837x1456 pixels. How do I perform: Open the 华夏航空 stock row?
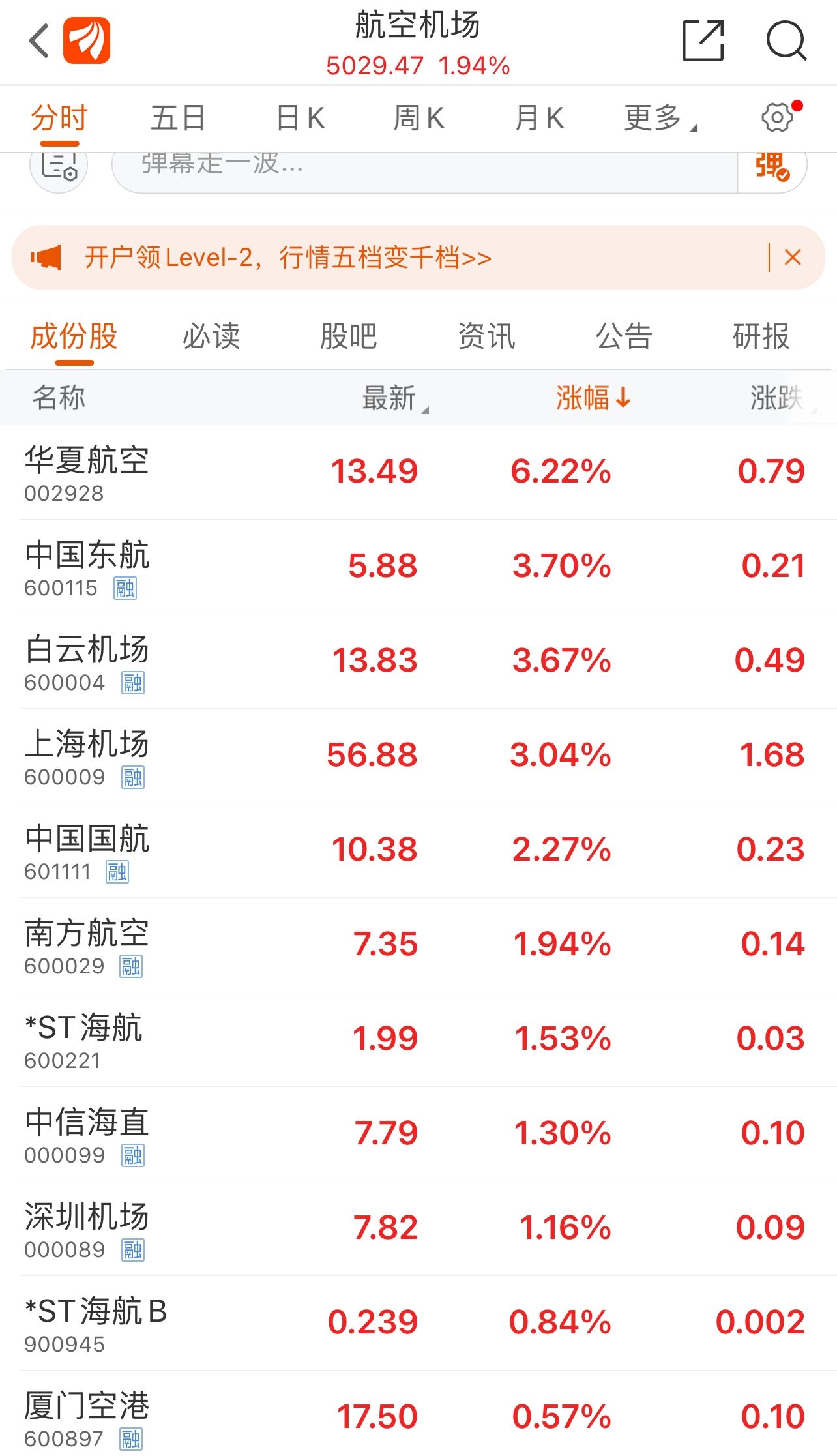click(417, 472)
